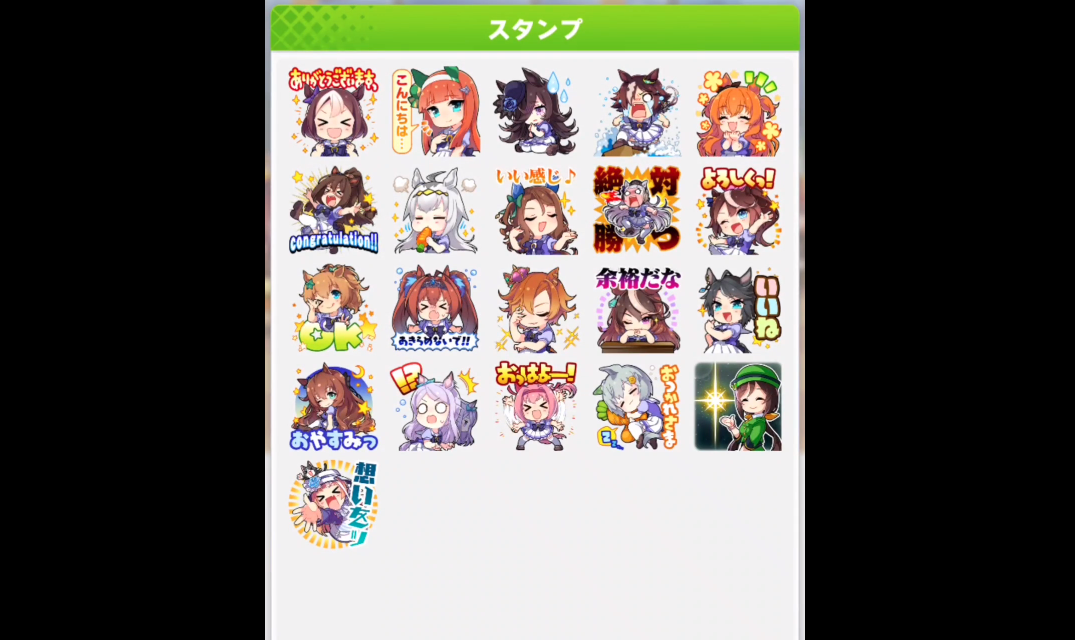This screenshot has height=640, width=1075.
Task: Send the おはよー! morning stamp
Action: [x=536, y=407]
